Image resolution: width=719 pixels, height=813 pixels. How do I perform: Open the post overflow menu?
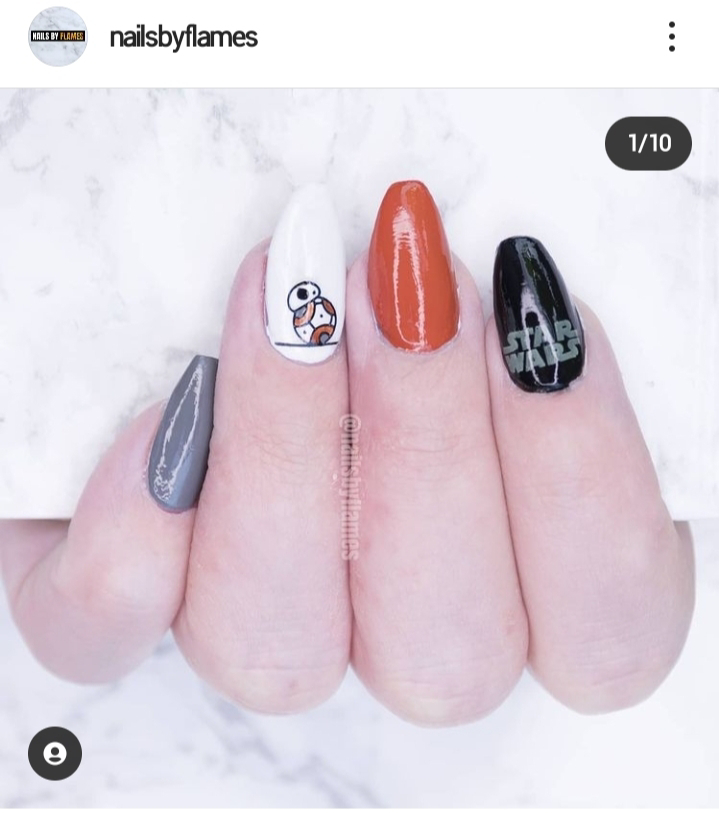671,37
